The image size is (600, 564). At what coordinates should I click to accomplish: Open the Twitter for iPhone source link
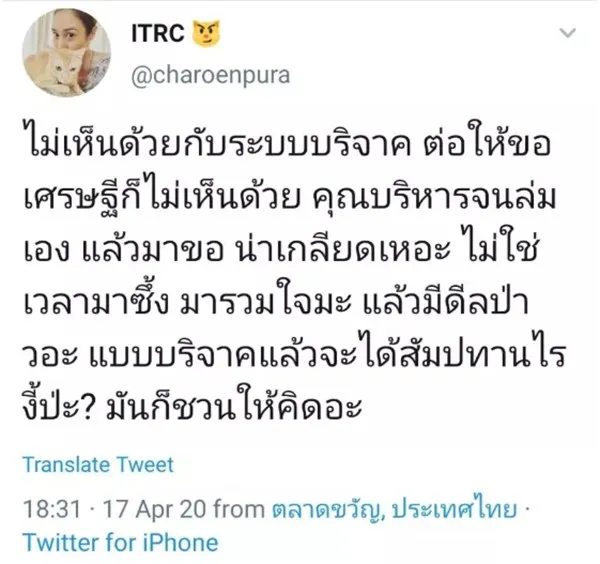(x=120, y=541)
